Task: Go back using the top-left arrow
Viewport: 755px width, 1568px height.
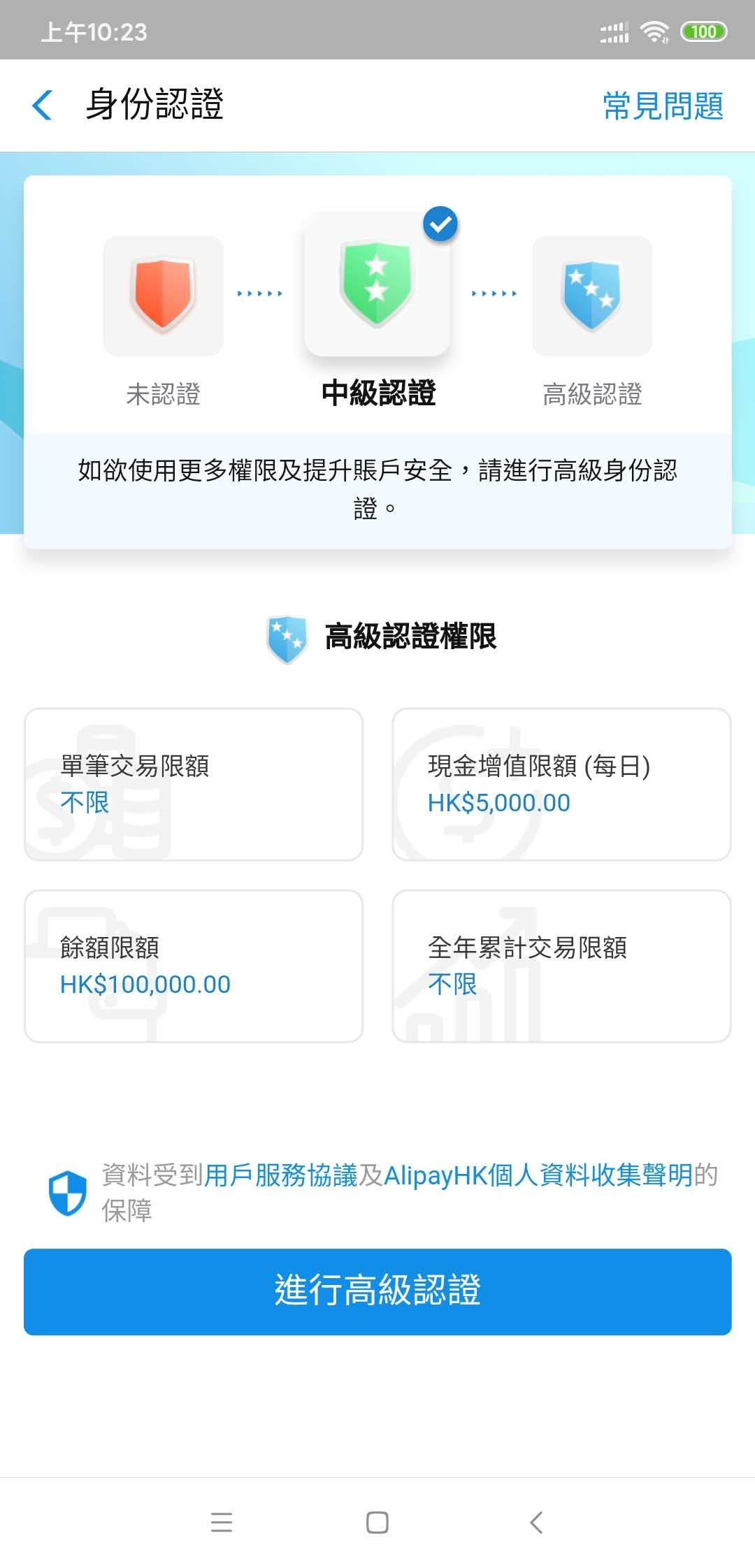Action: [43, 106]
